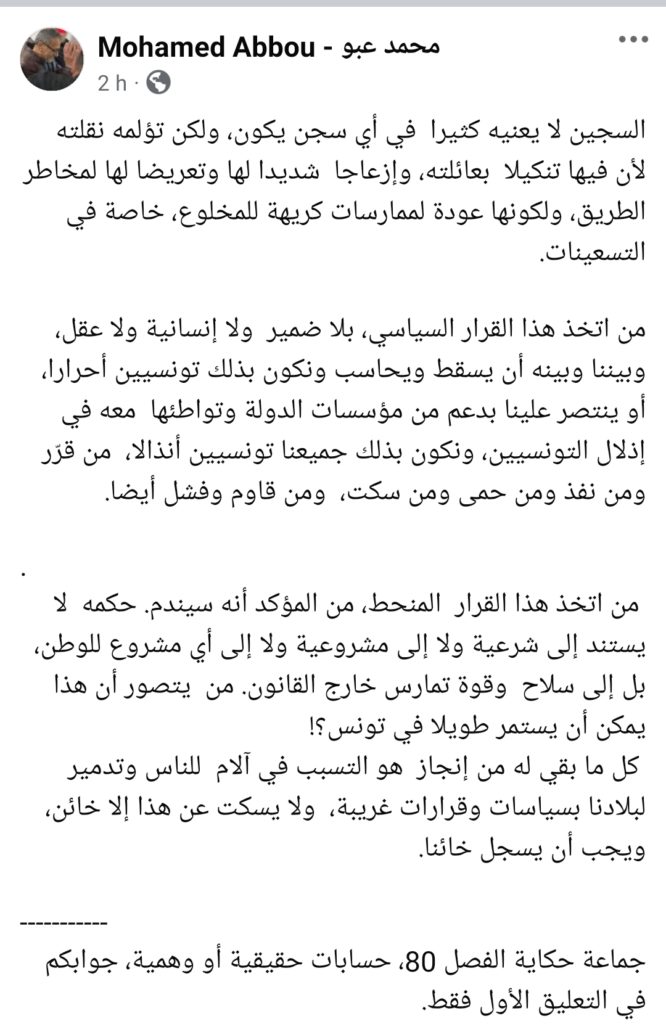Open Mohamed Abbou's profile picture

[x=52, y=60]
